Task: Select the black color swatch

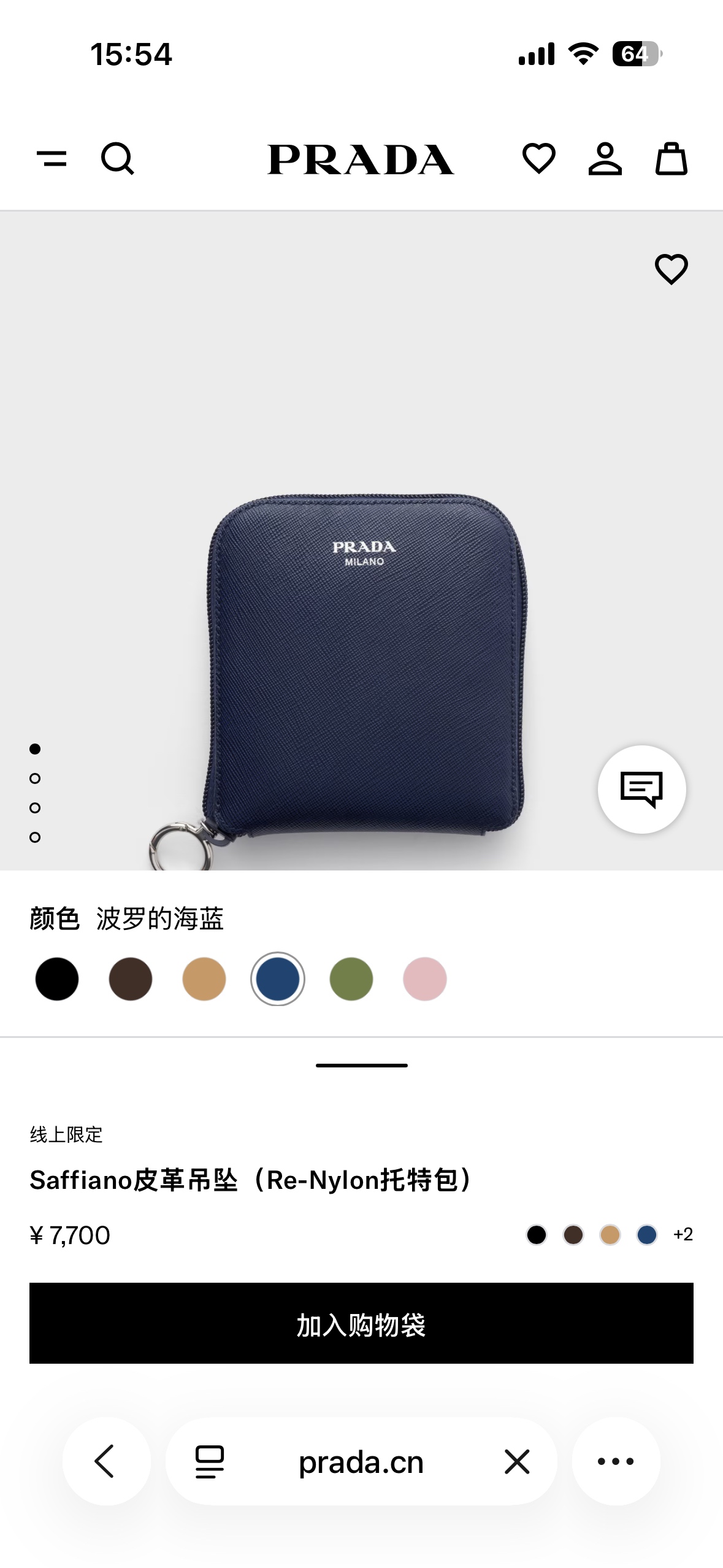Action: pos(57,979)
